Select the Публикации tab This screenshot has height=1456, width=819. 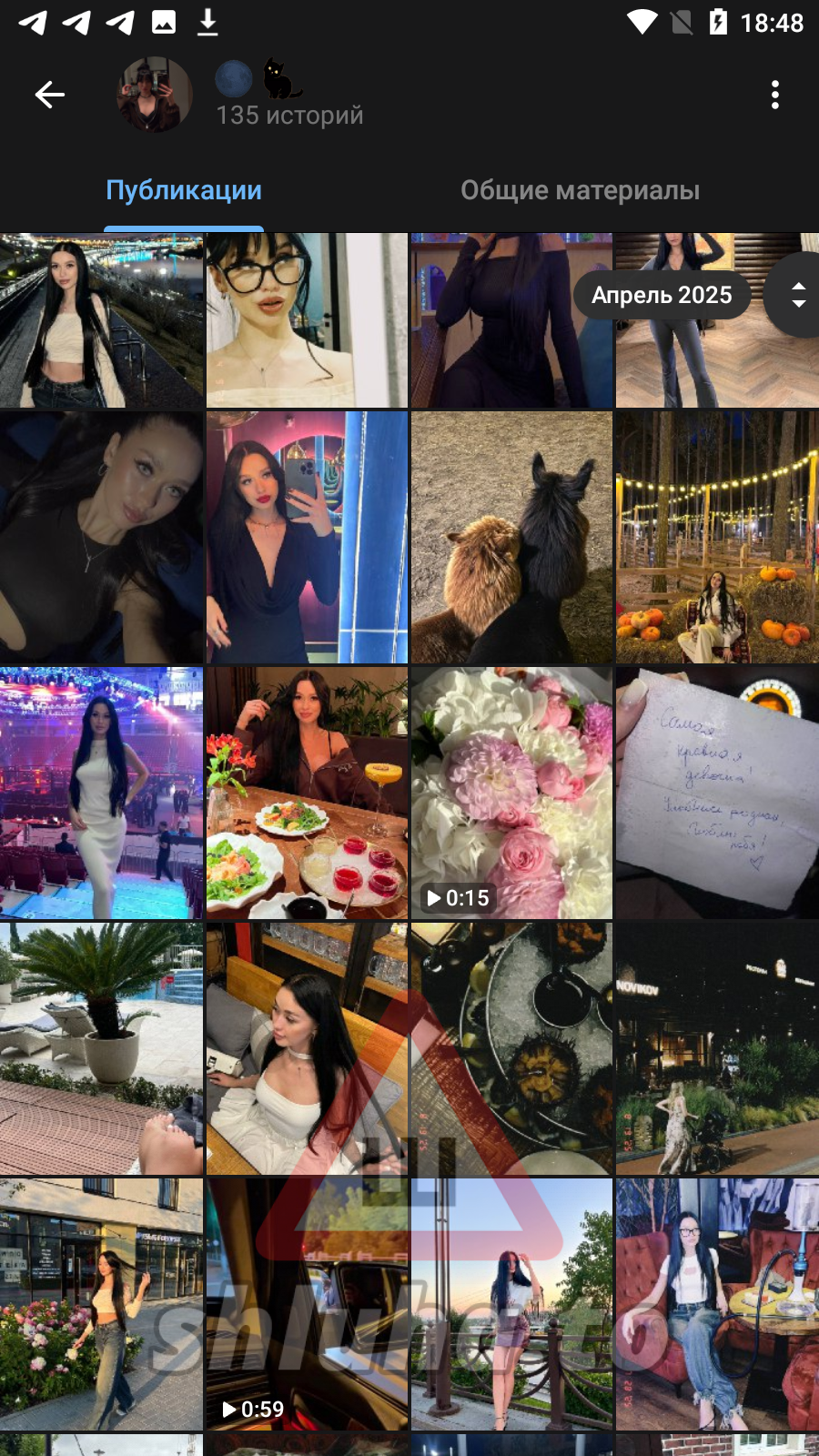(184, 190)
